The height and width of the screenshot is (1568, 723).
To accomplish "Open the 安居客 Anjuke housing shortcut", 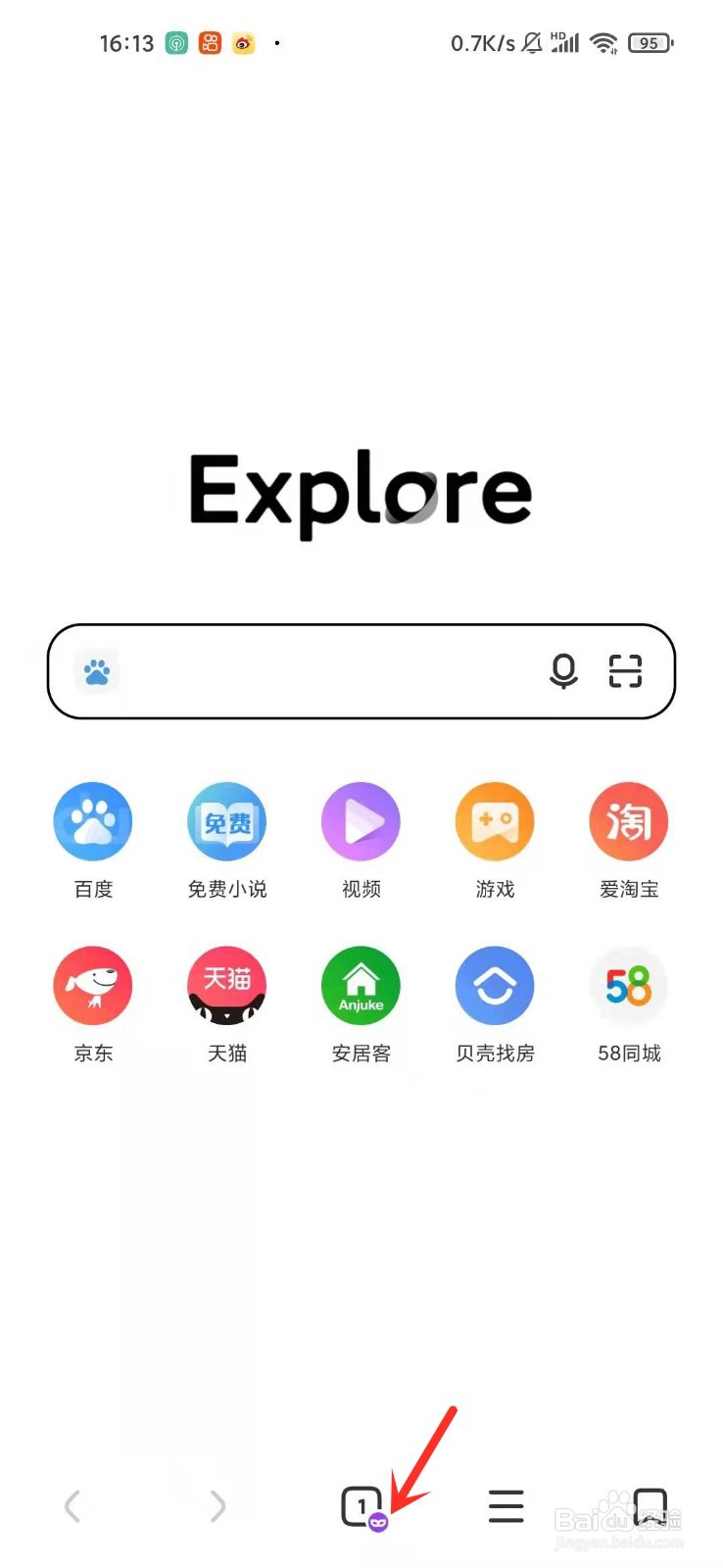I will pyautogui.click(x=361, y=986).
